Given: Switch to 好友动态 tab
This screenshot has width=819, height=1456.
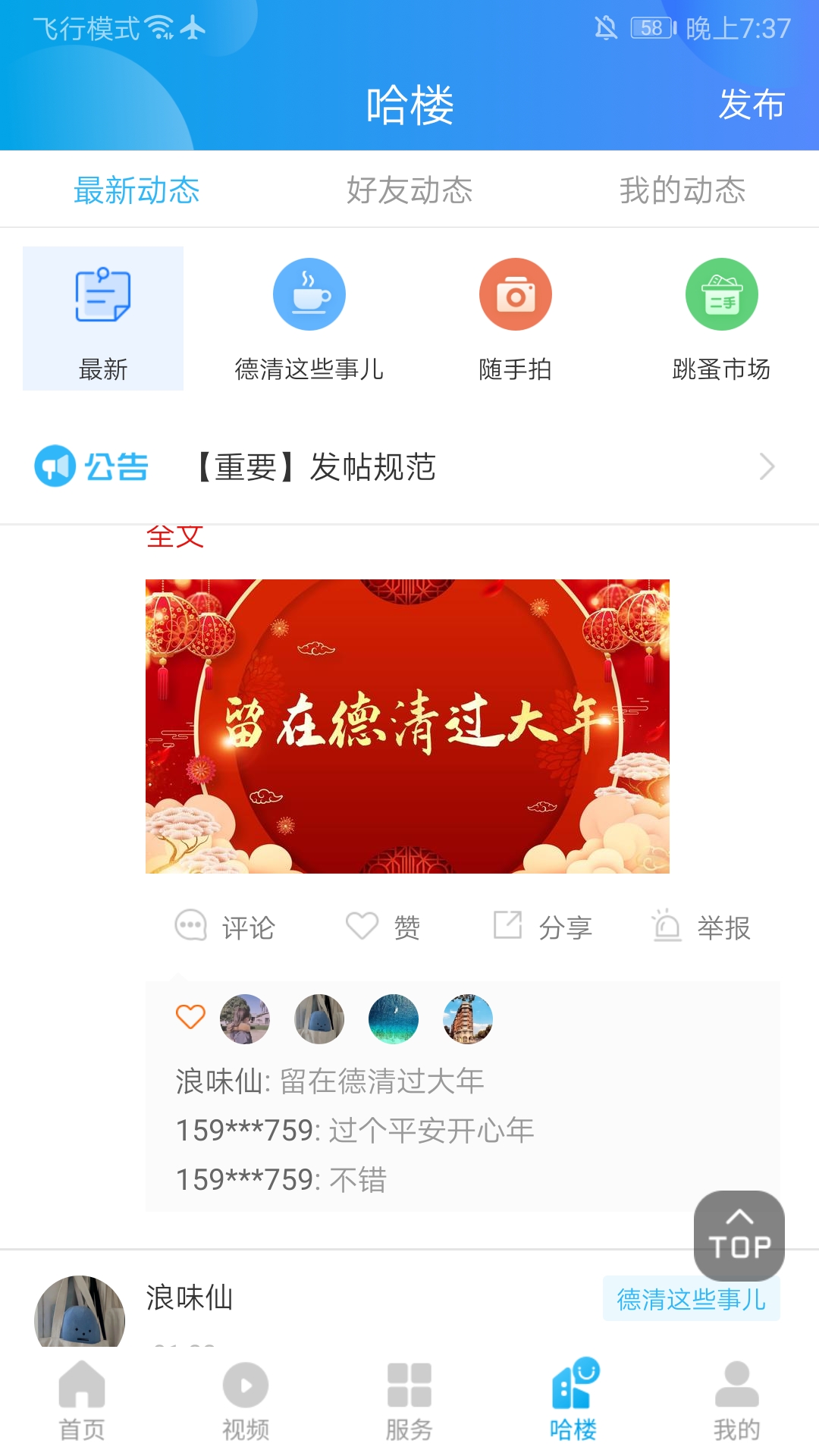Looking at the screenshot, I should click(409, 191).
